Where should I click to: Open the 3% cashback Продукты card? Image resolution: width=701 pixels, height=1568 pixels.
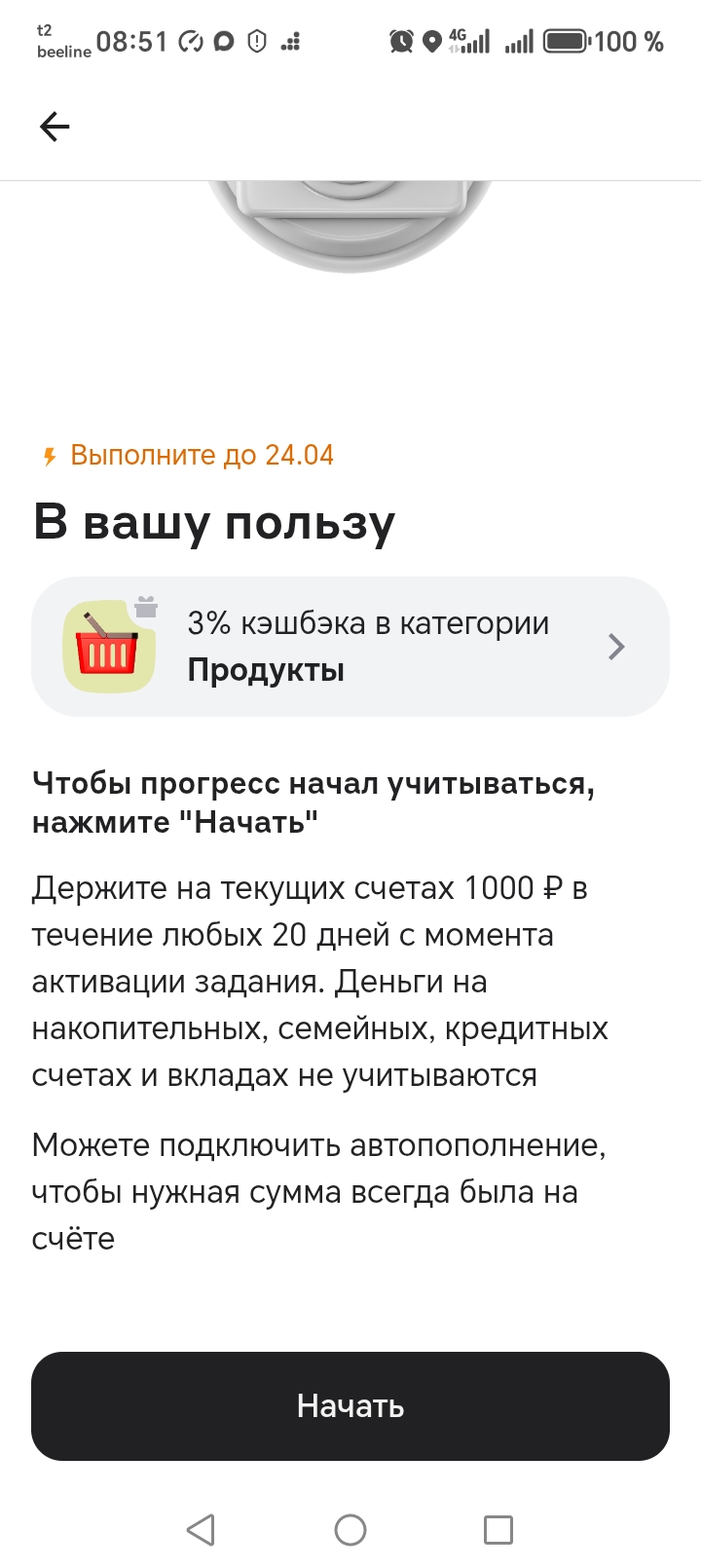tap(350, 647)
